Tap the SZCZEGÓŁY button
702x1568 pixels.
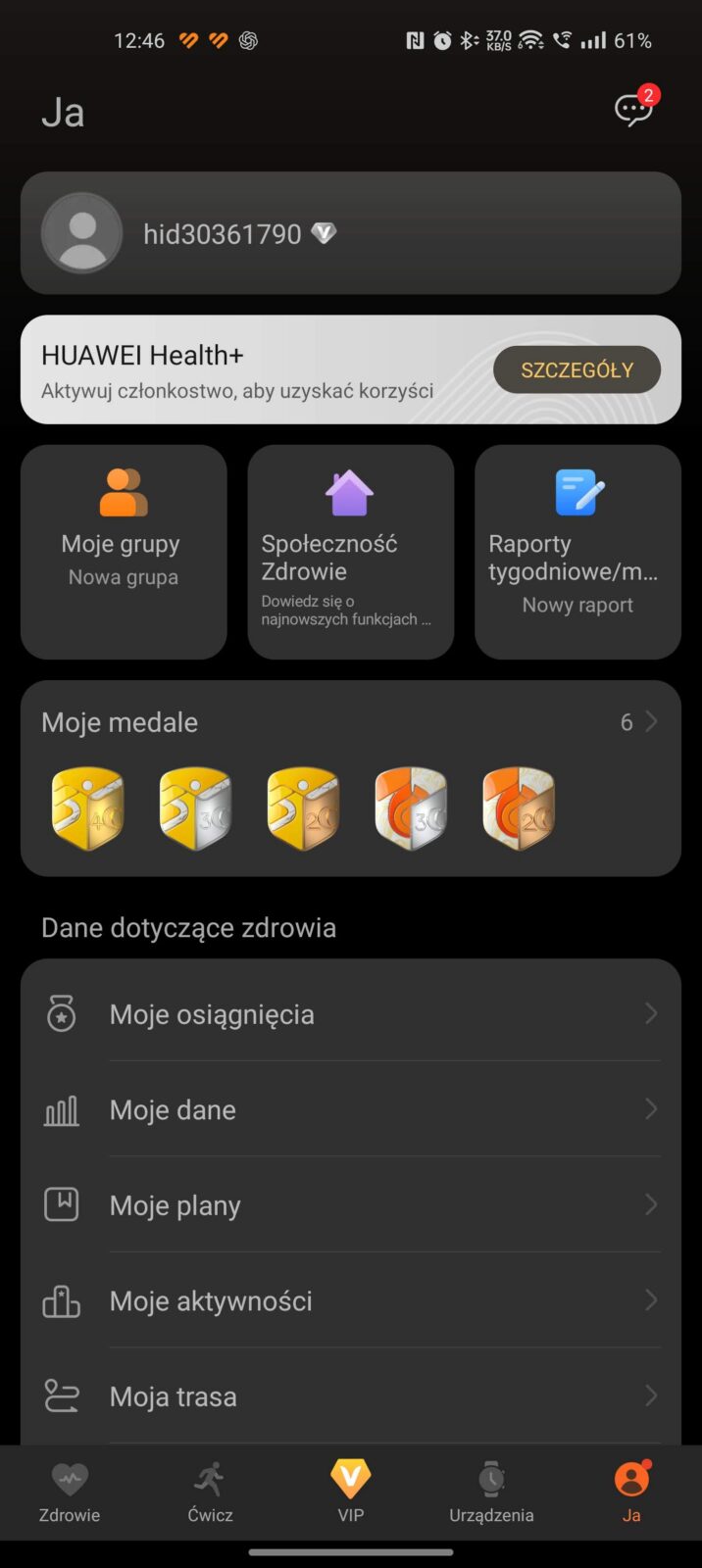click(577, 369)
